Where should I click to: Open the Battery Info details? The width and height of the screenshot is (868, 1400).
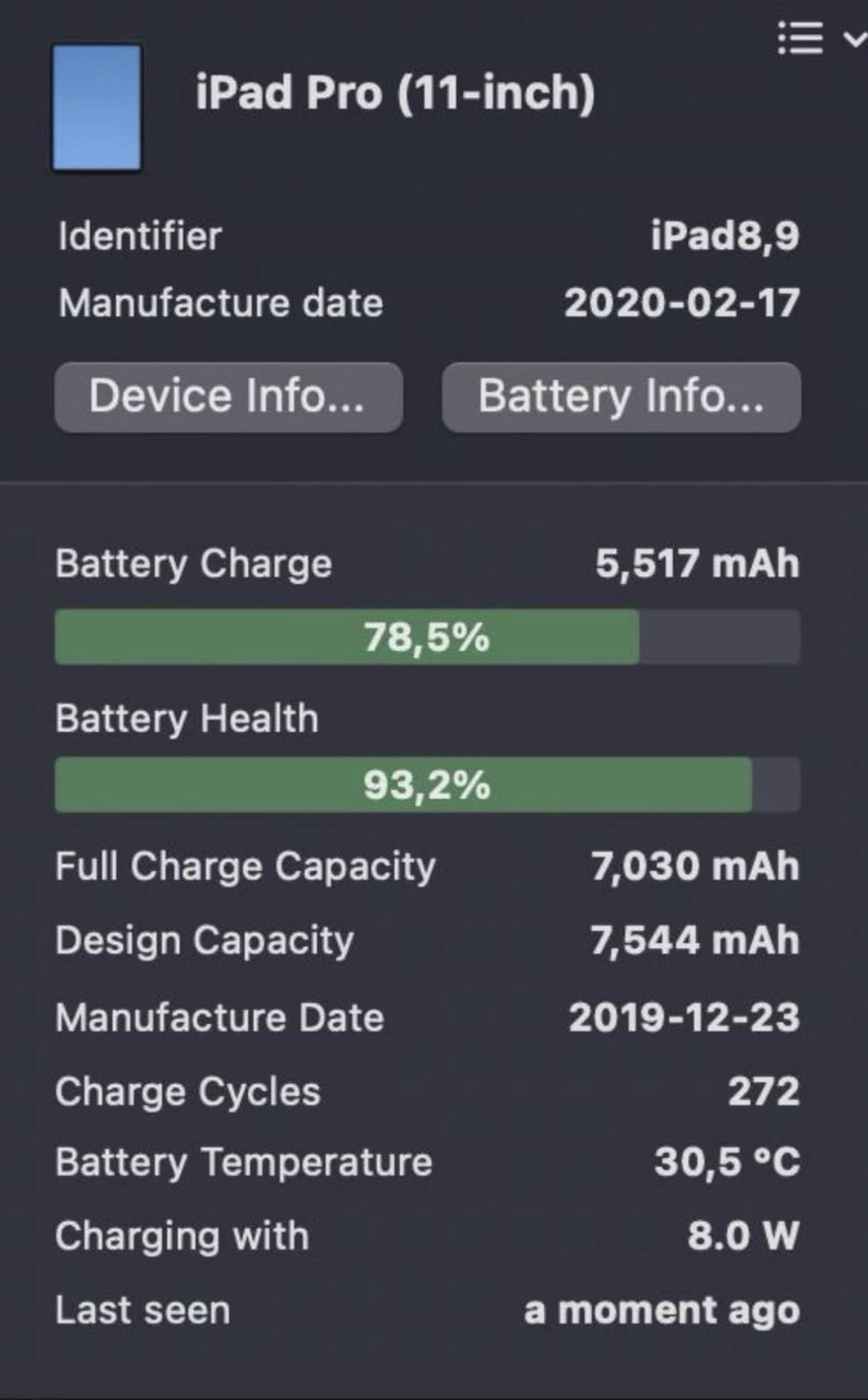pyautogui.click(x=621, y=397)
